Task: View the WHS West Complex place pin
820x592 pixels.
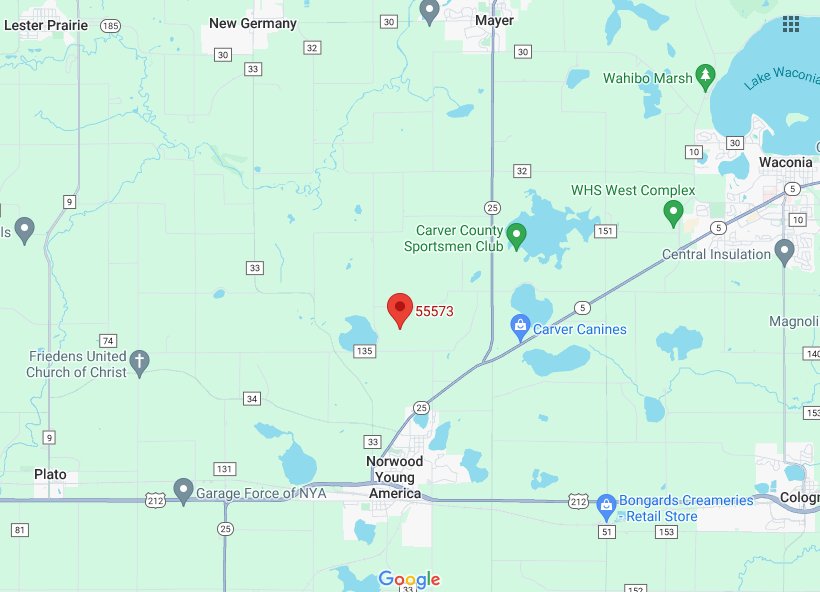Action: 673,212
